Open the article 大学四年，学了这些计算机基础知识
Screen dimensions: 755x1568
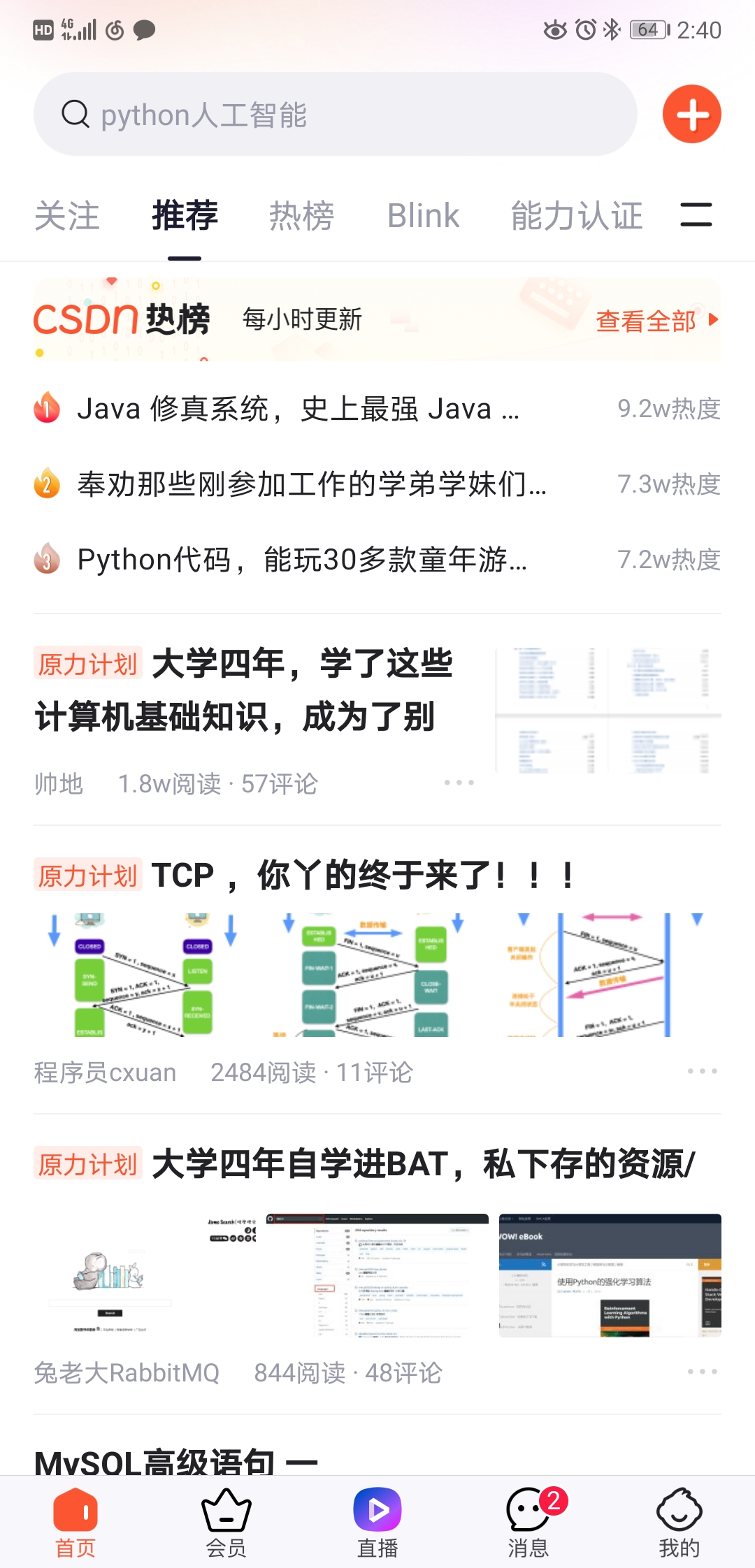(x=245, y=690)
